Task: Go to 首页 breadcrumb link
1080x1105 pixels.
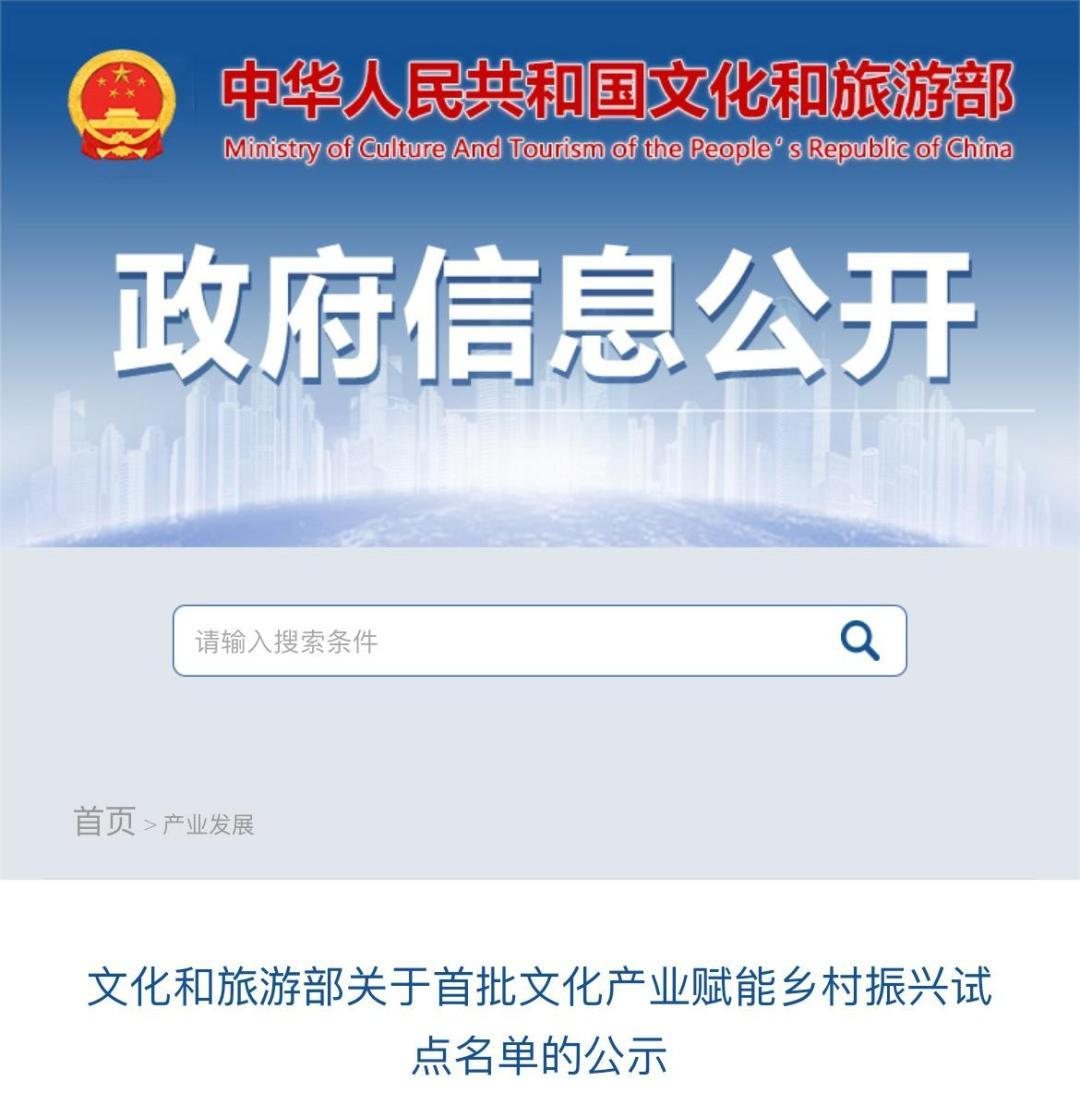Action: click(104, 821)
